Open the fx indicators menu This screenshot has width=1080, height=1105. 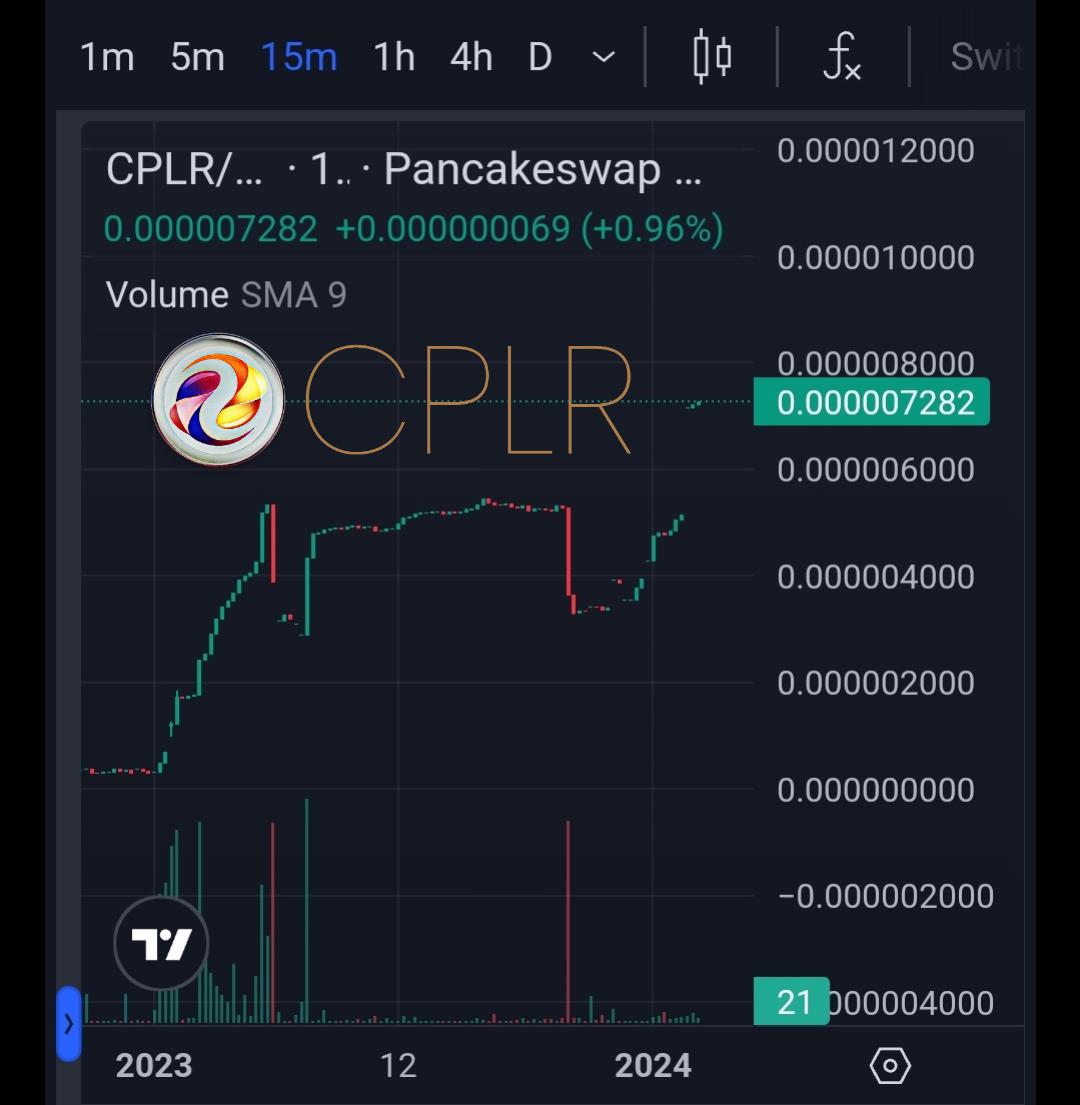pyautogui.click(x=842, y=56)
